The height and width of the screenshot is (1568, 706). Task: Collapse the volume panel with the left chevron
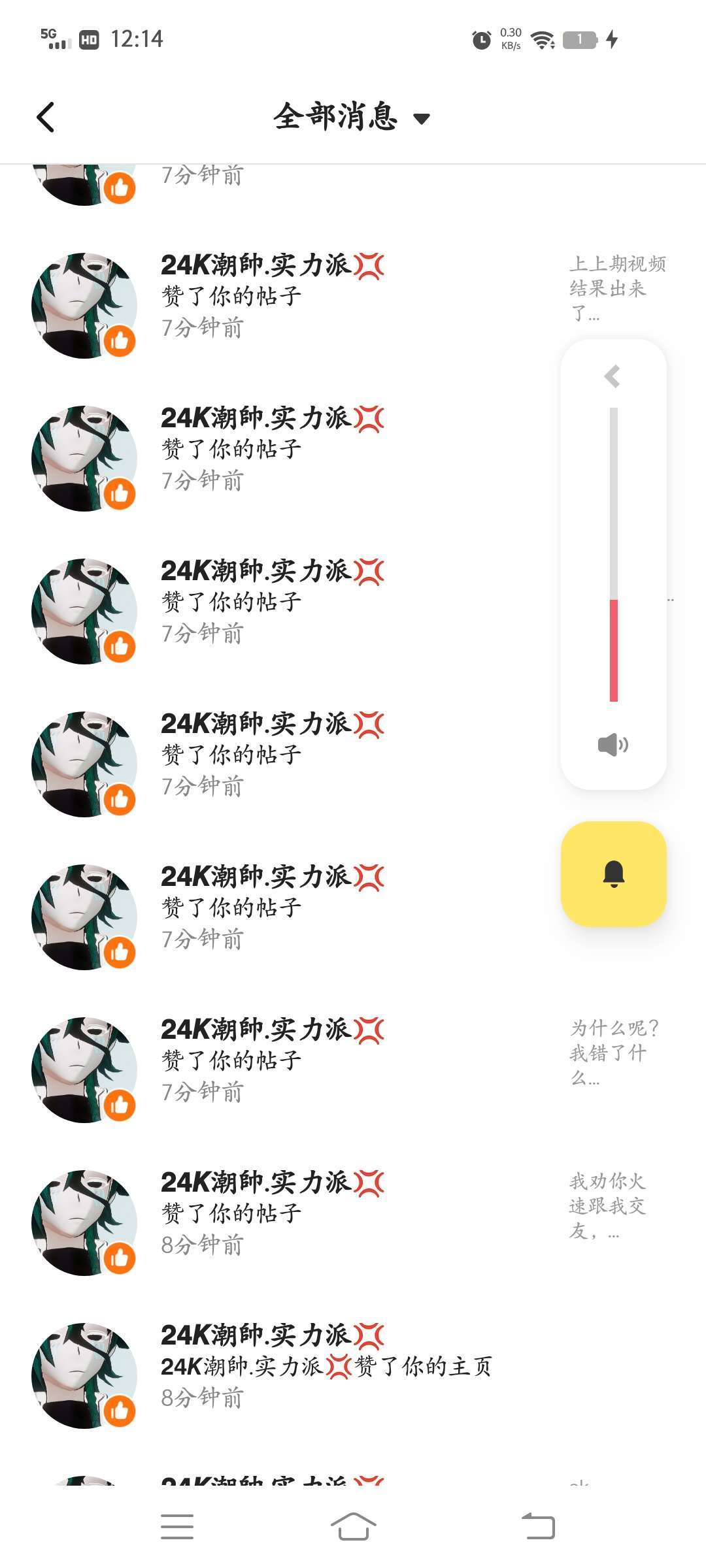[x=613, y=376]
